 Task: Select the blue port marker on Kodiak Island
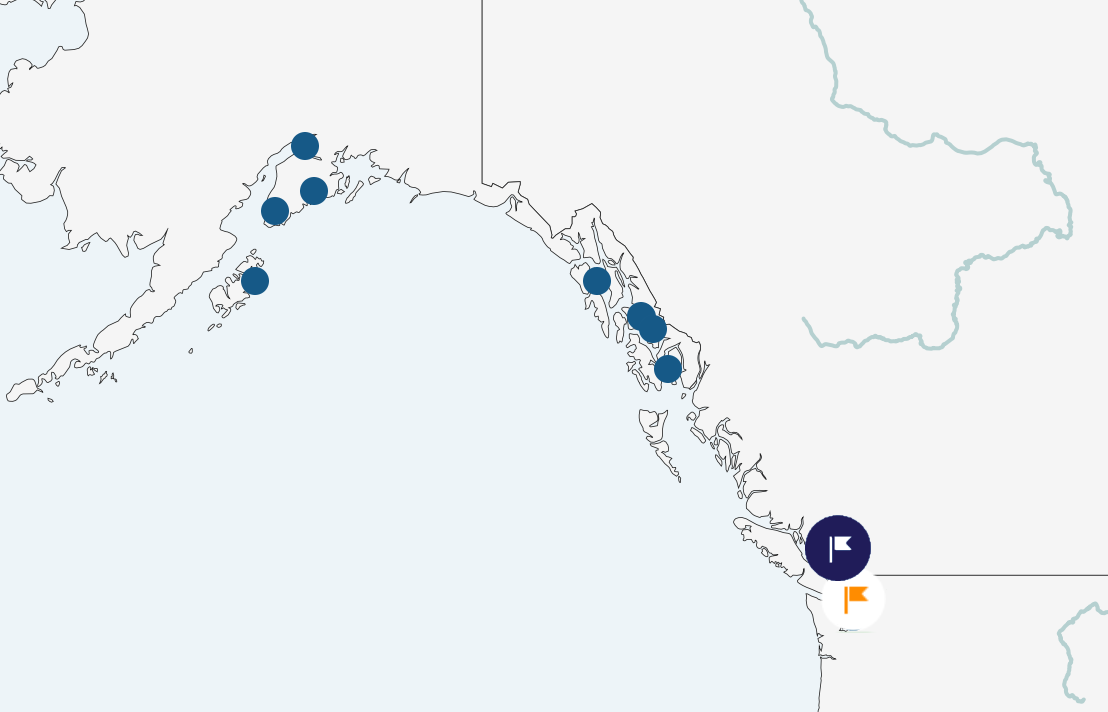[x=255, y=281]
